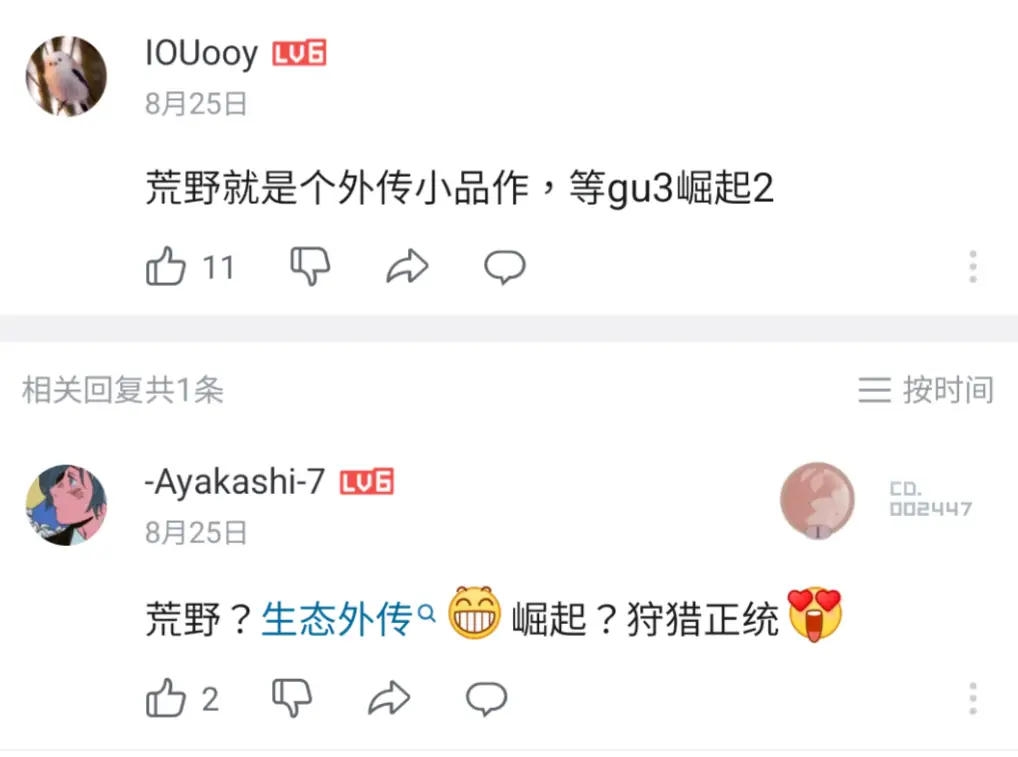The width and height of the screenshot is (1018, 757).
Task: Open username IOUooy
Action: tap(202, 53)
